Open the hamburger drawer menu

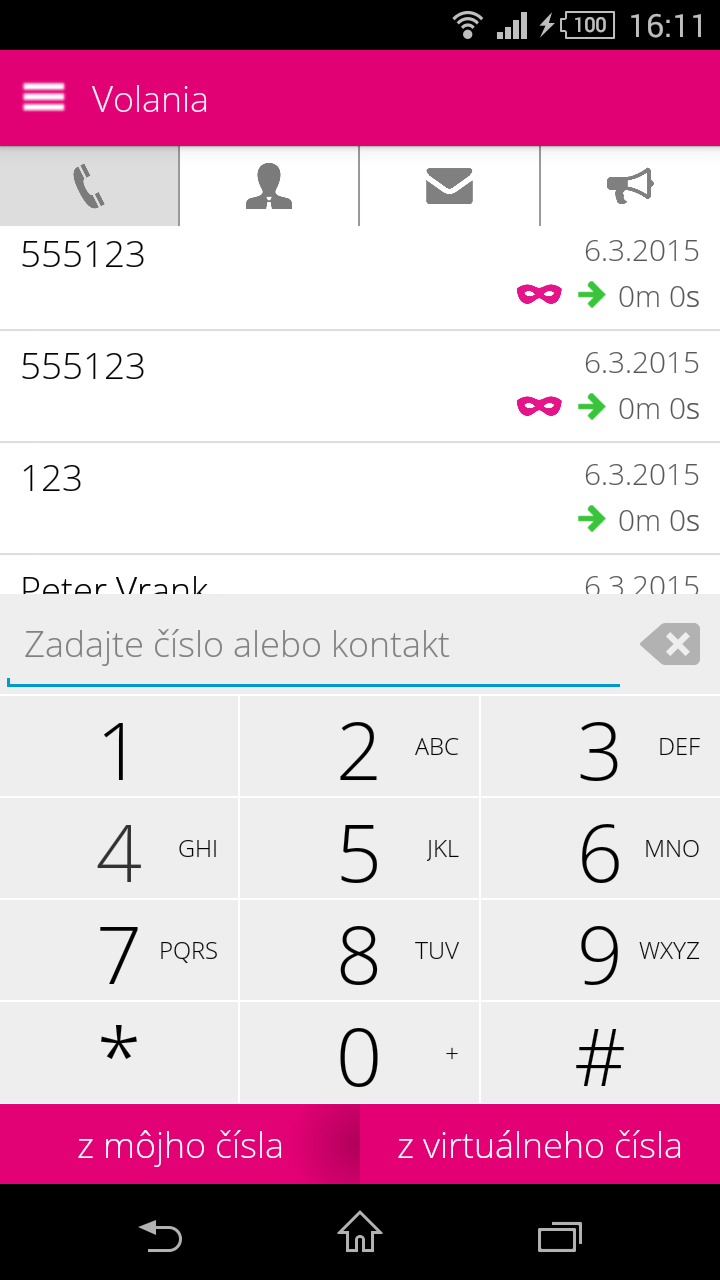pyautogui.click(x=44, y=98)
